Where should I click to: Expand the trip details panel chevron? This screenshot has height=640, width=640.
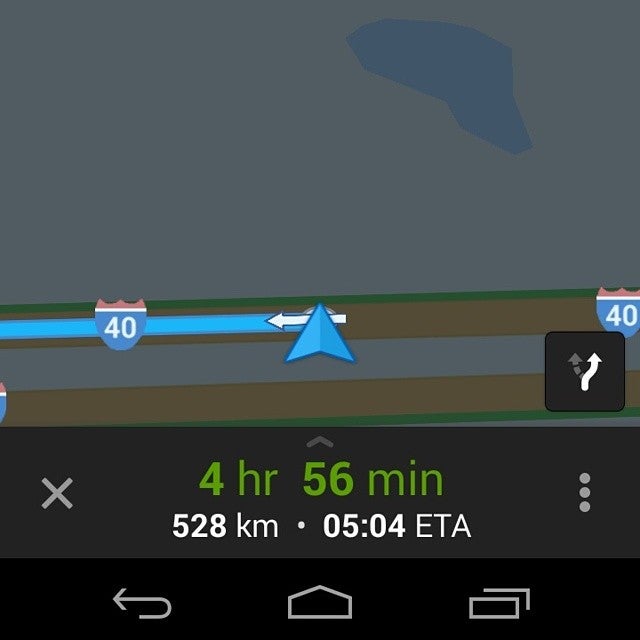pyautogui.click(x=320, y=441)
